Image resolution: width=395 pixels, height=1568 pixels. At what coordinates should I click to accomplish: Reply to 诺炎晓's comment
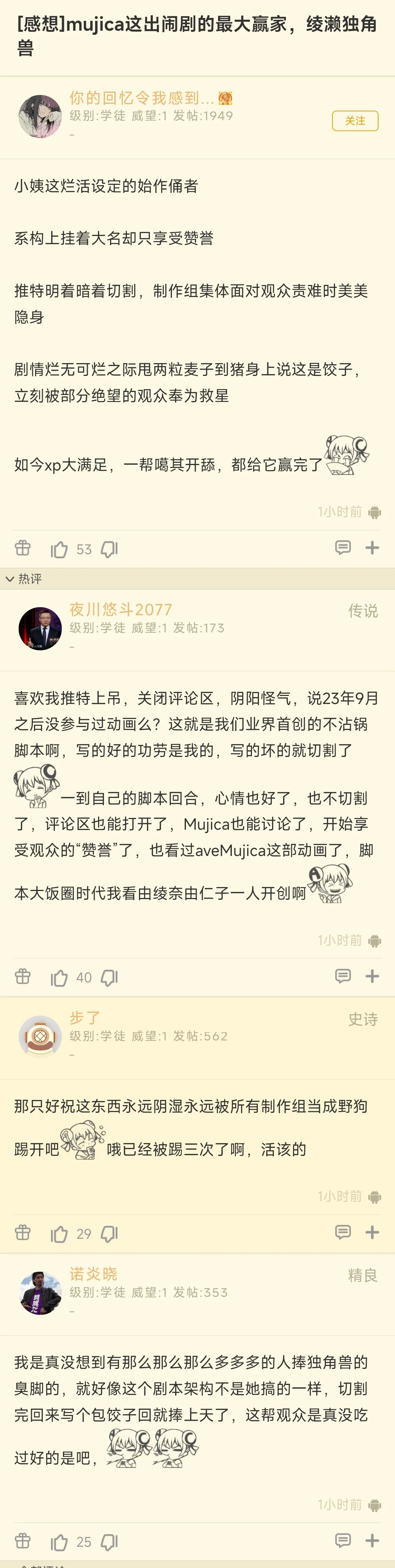(x=343, y=1541)
